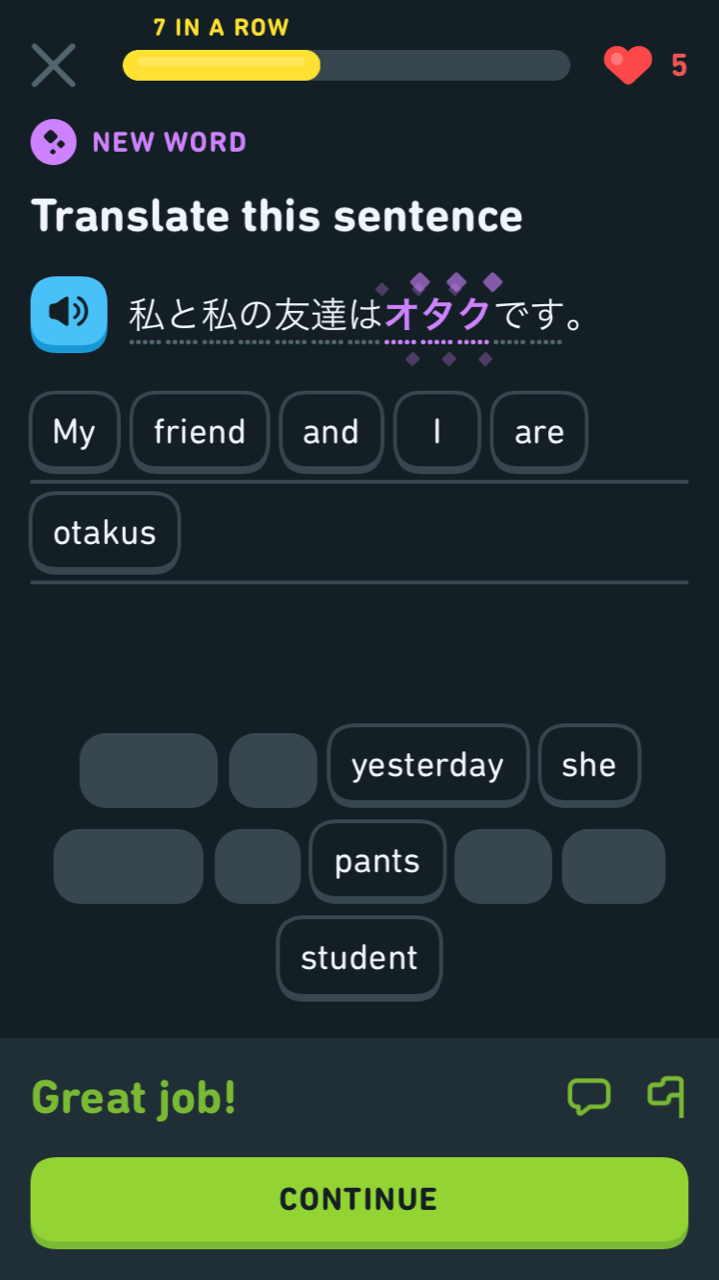The height and width of the screenshot is (1280, 719).
Task: Remove the word 'My' from the answer
Action: (x=75, y=432)
